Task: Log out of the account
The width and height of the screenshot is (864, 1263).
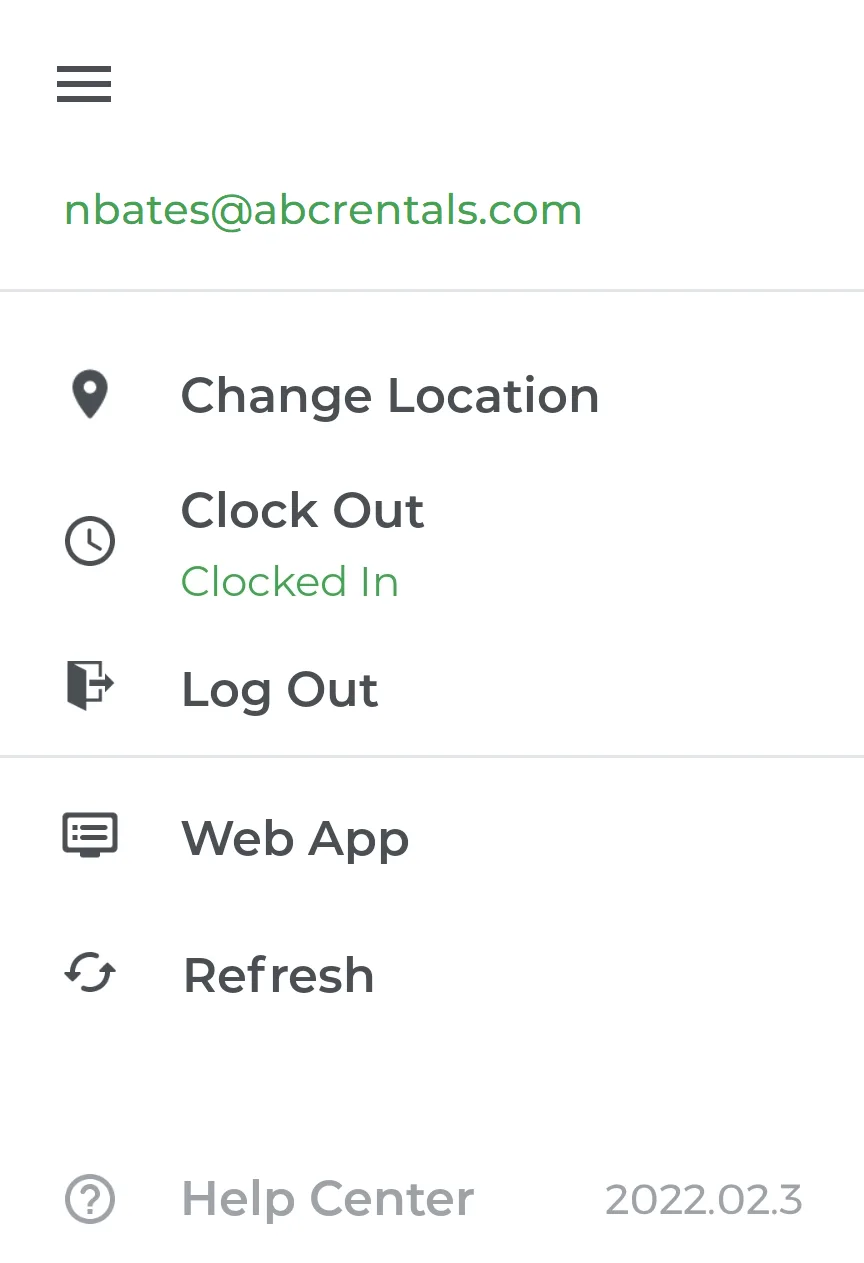Action: [279, 689]
